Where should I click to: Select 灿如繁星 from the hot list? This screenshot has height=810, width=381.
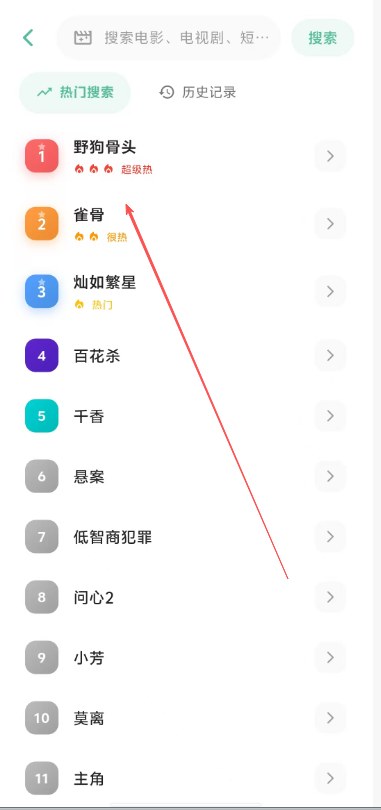point(186,291)
